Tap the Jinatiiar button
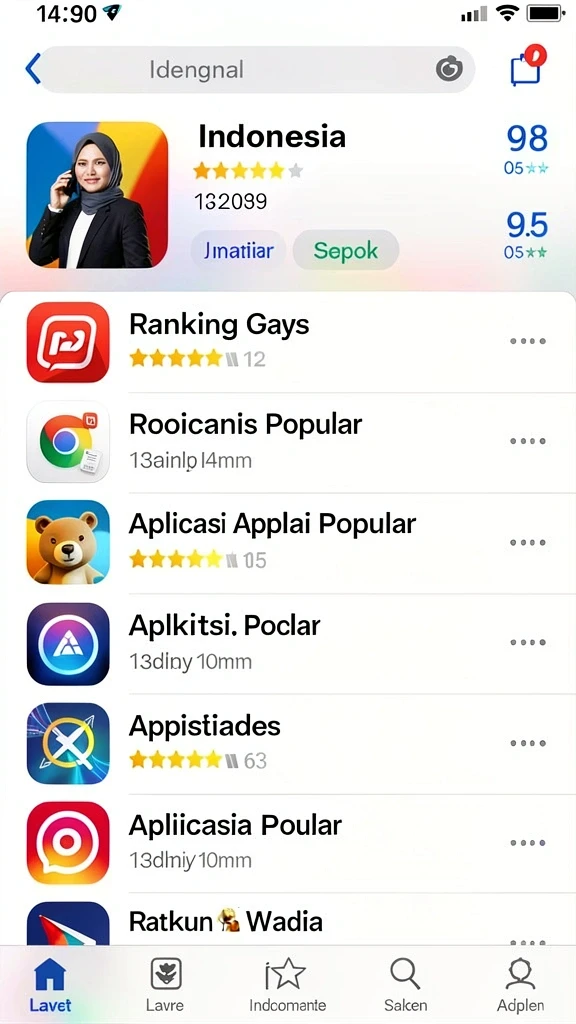 238,250
